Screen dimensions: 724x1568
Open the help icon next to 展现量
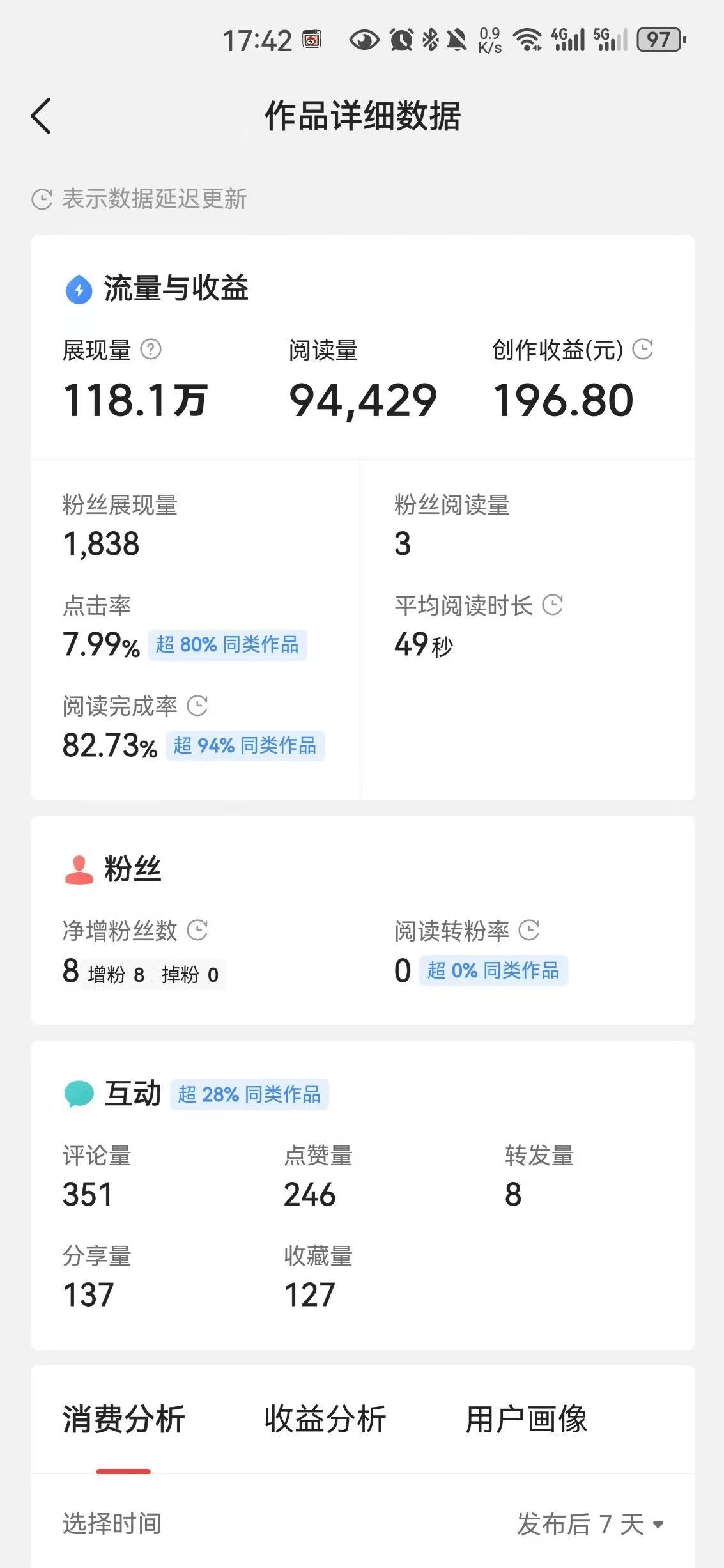point(151,349)
